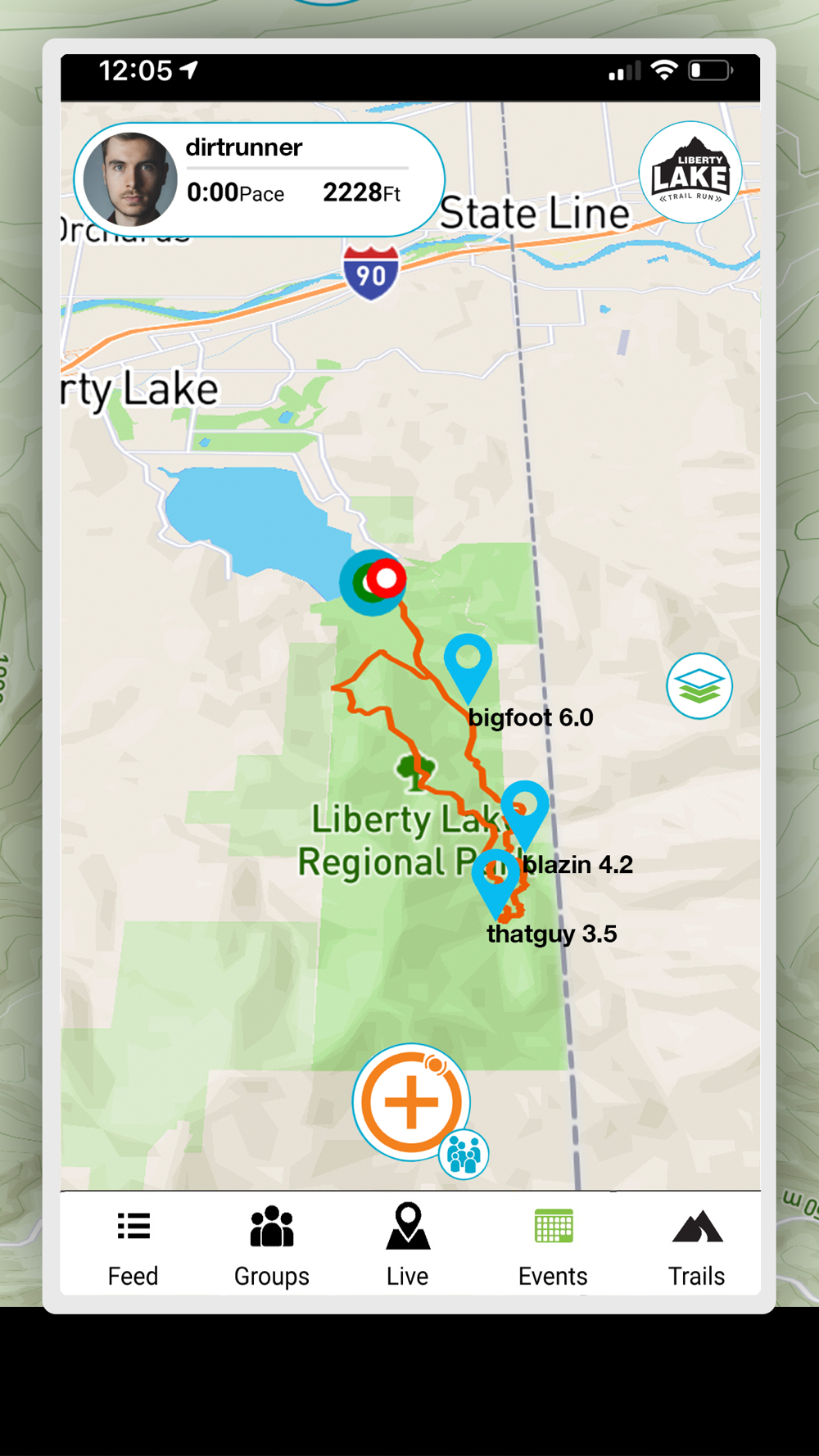Open dirtrunner's profile card
This screenshot has height=1456, width=819.
(260, 179)
